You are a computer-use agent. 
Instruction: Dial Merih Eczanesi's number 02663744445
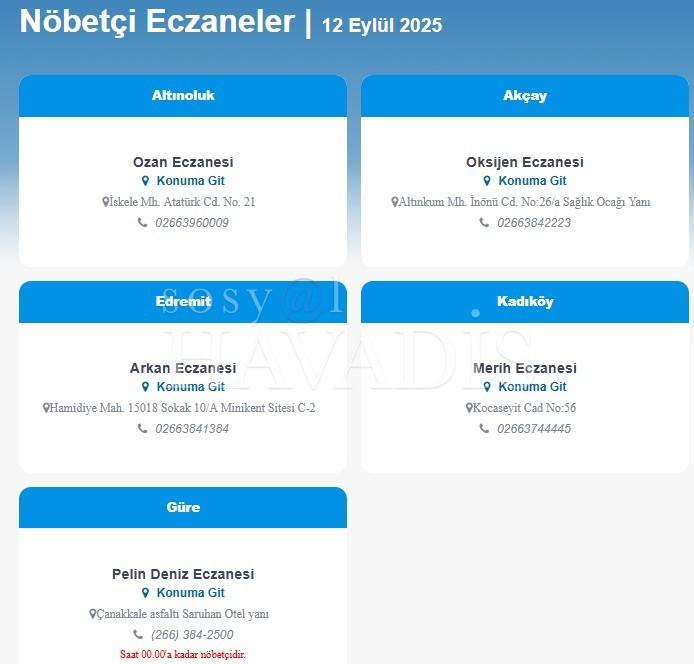click(x=533, y=429)
